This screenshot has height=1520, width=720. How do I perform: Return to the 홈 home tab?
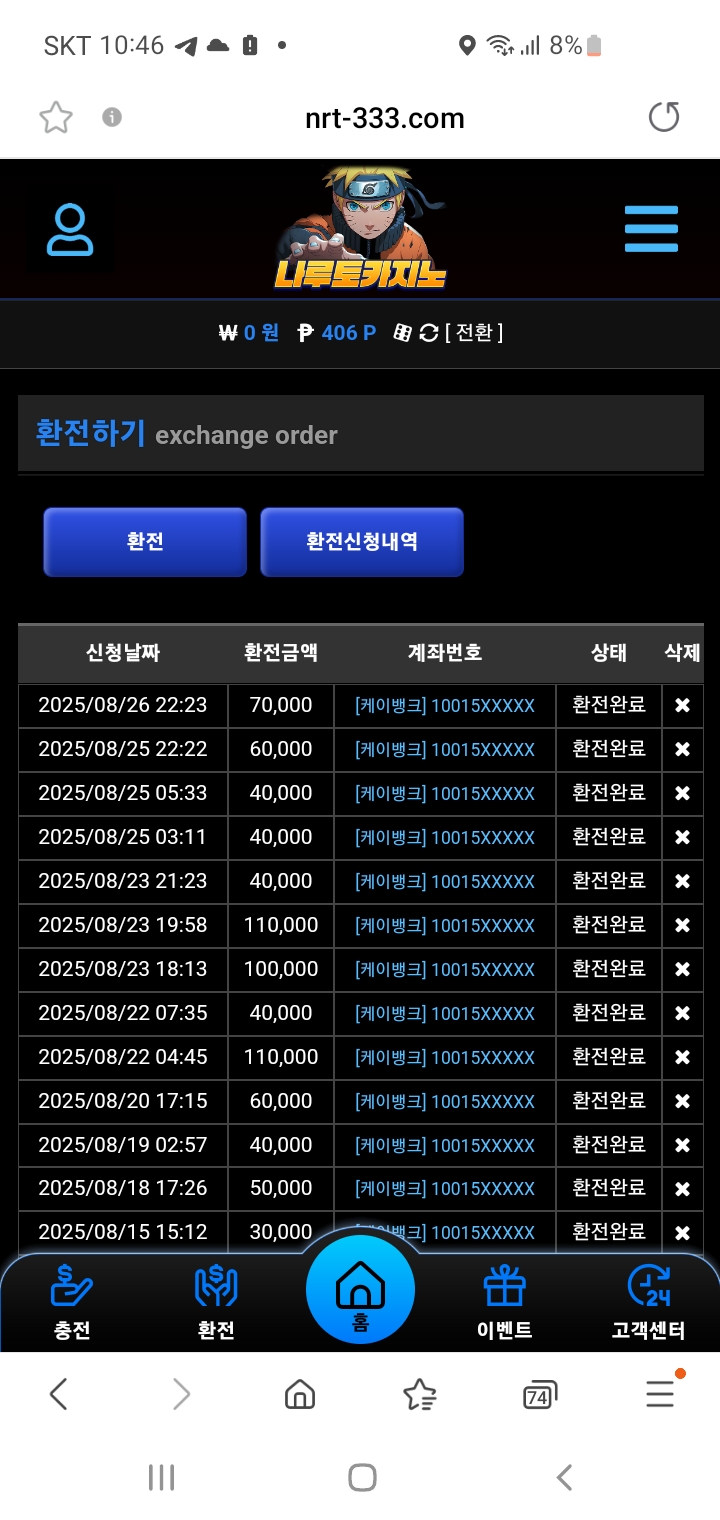(x=360, y=1288)
